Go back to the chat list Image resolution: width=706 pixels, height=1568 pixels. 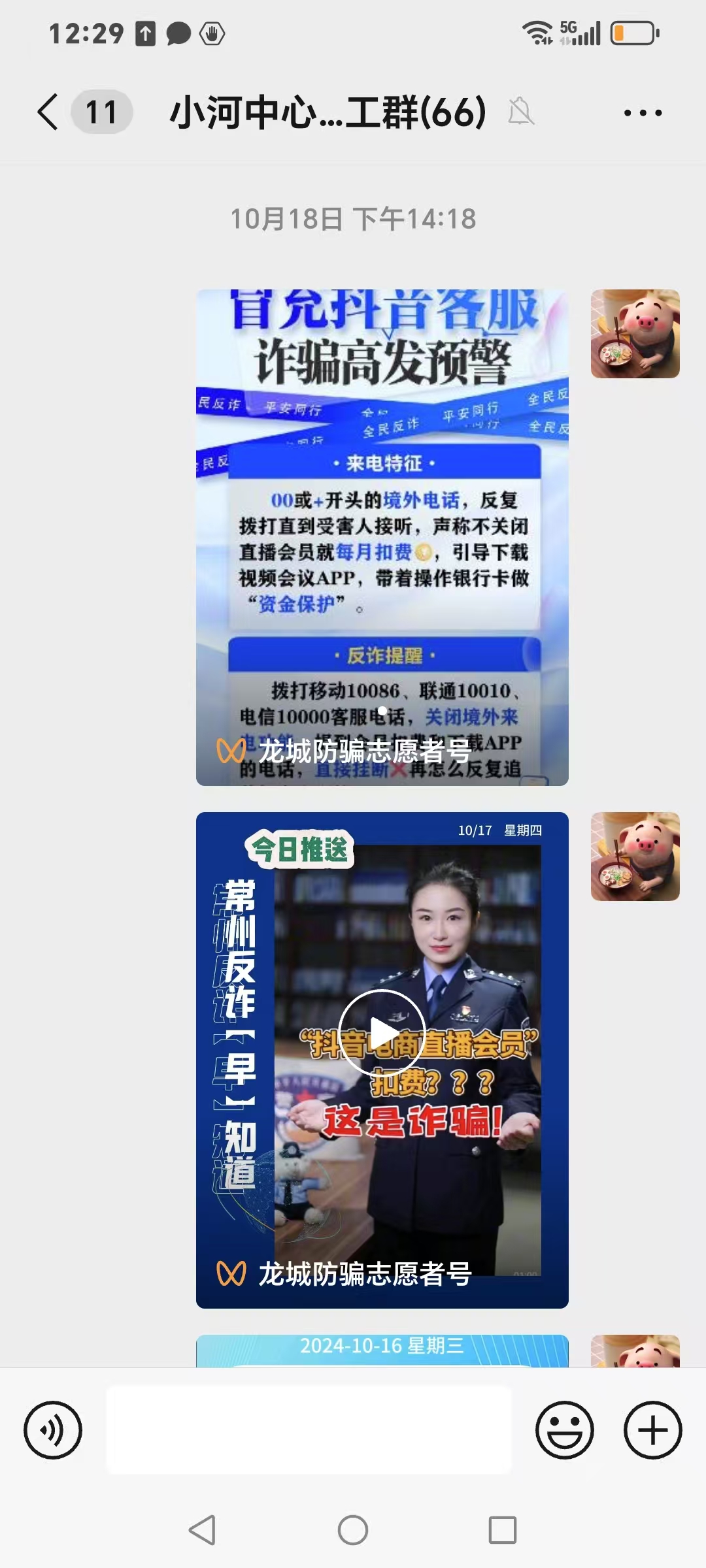48,112
